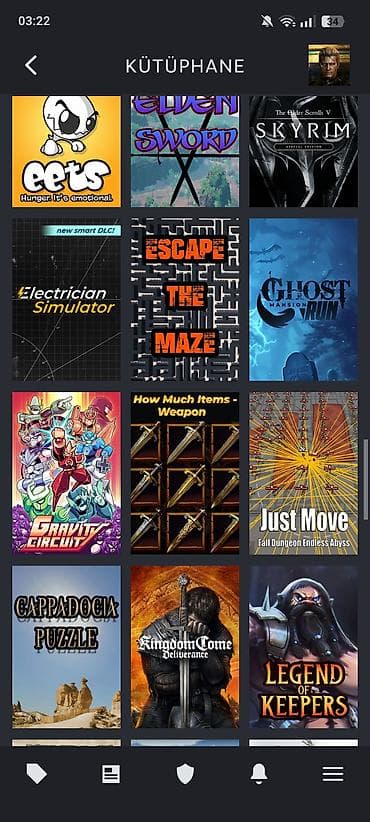The width and height of the screenshot is (370, 822).
Task: Switch to the news feed tab
Action: [x=111, y=774]
